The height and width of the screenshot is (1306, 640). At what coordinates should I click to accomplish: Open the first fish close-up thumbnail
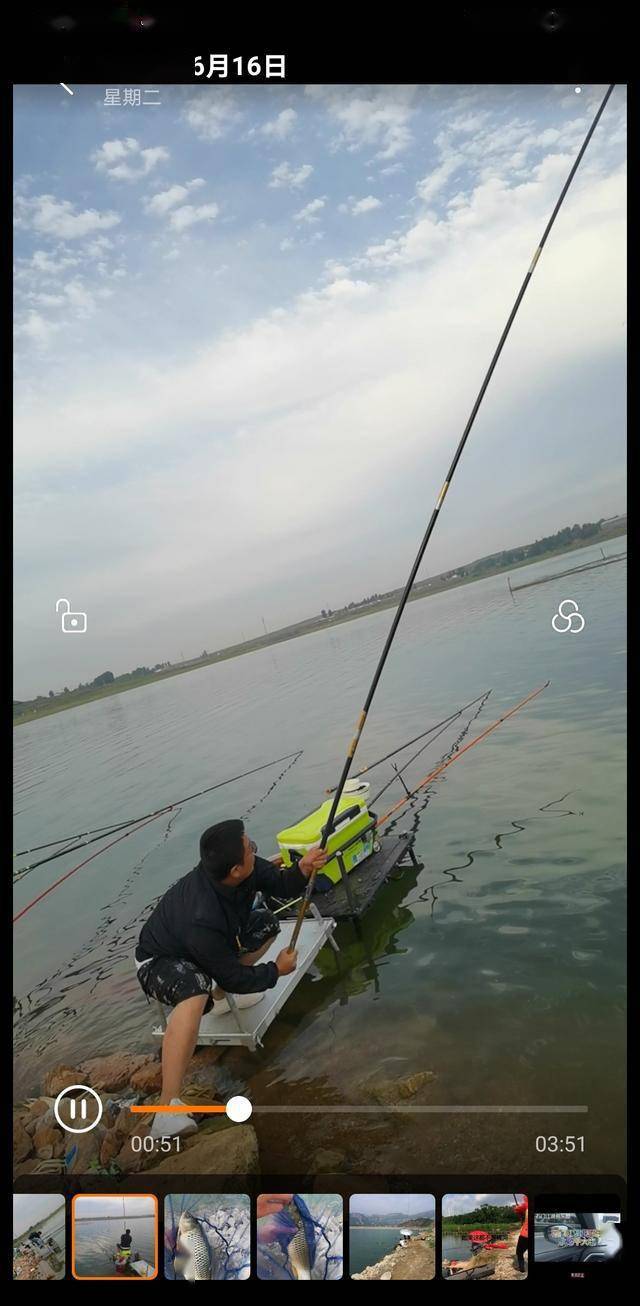coord(207,1237)
